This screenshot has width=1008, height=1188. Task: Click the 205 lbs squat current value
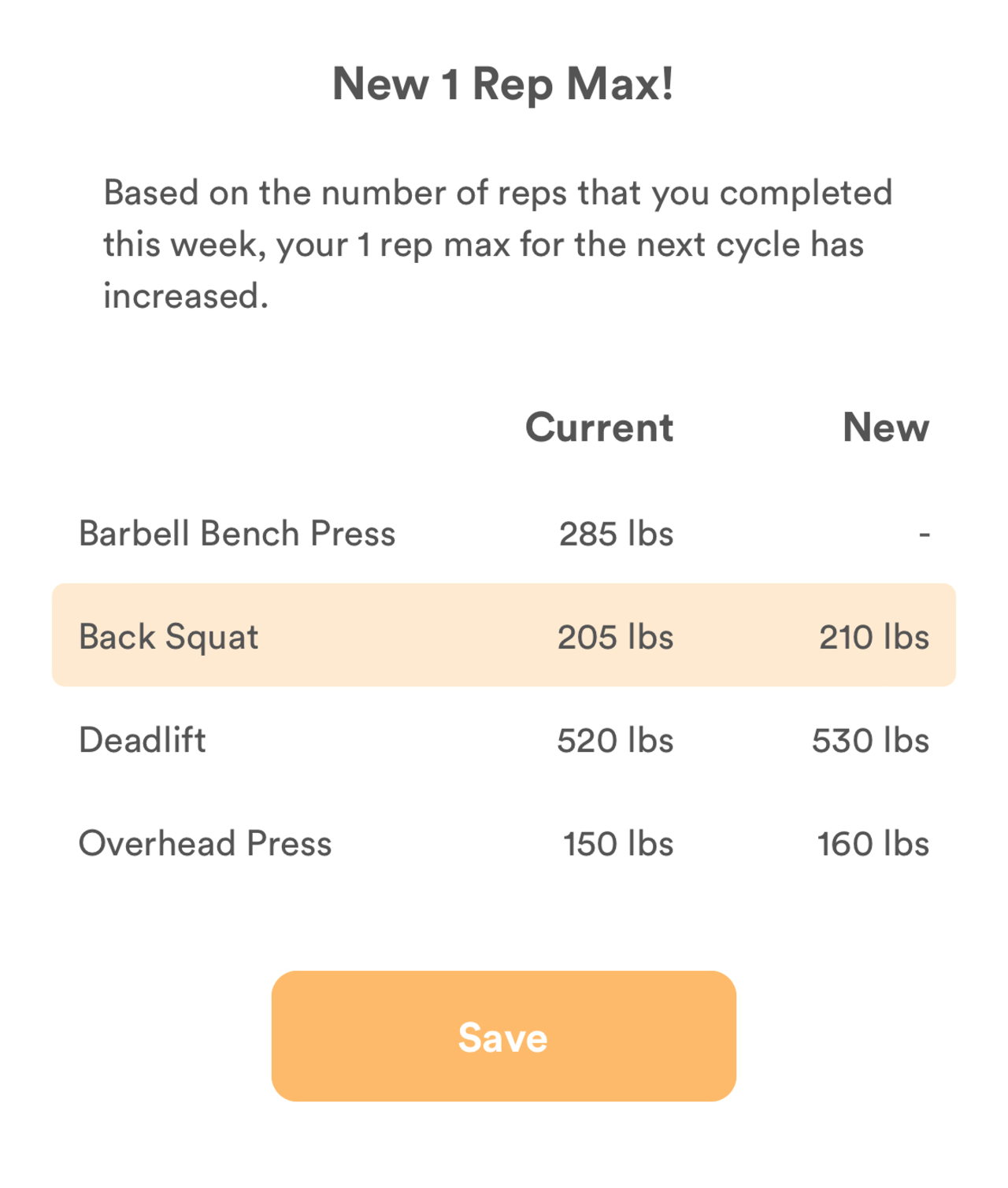point(616,636)
